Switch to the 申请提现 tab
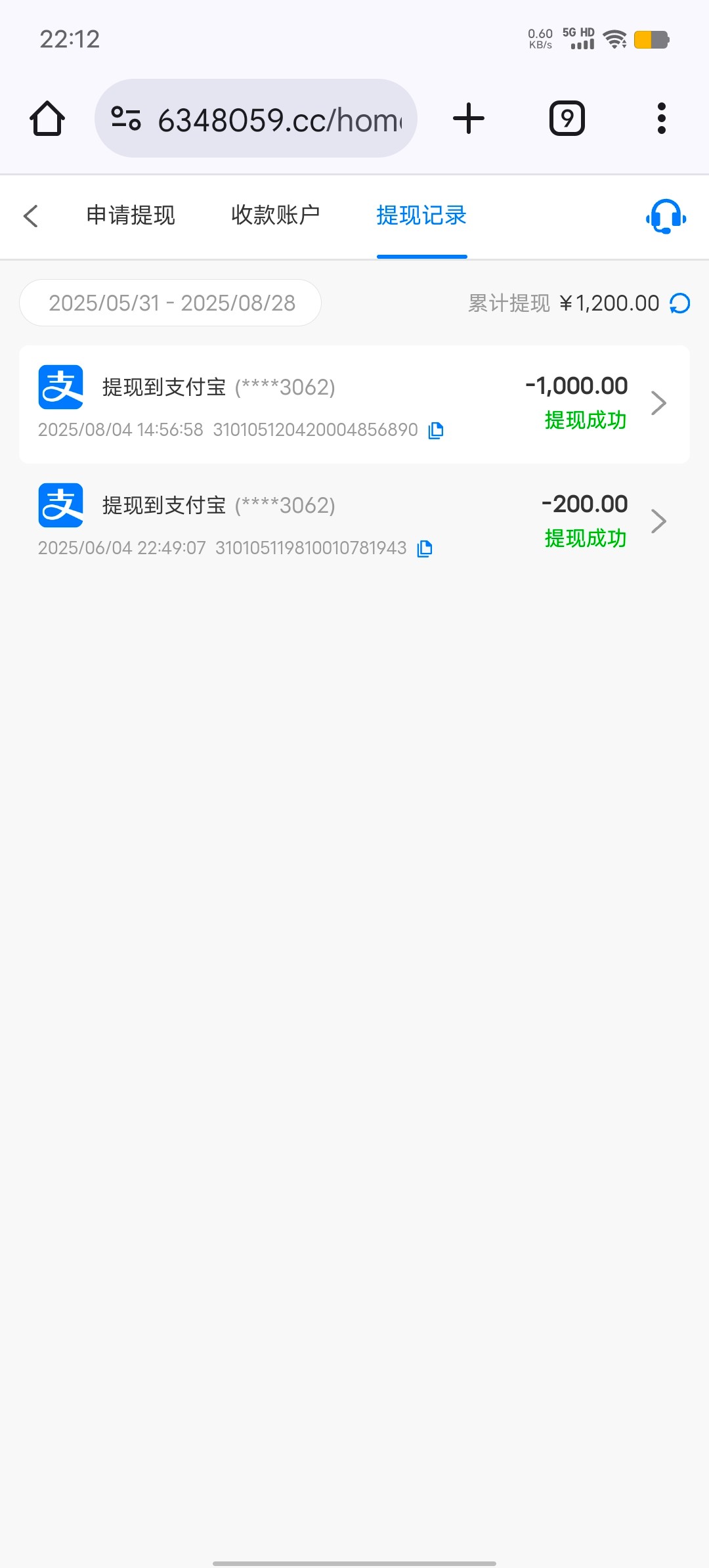 click(x=131, y=215)
